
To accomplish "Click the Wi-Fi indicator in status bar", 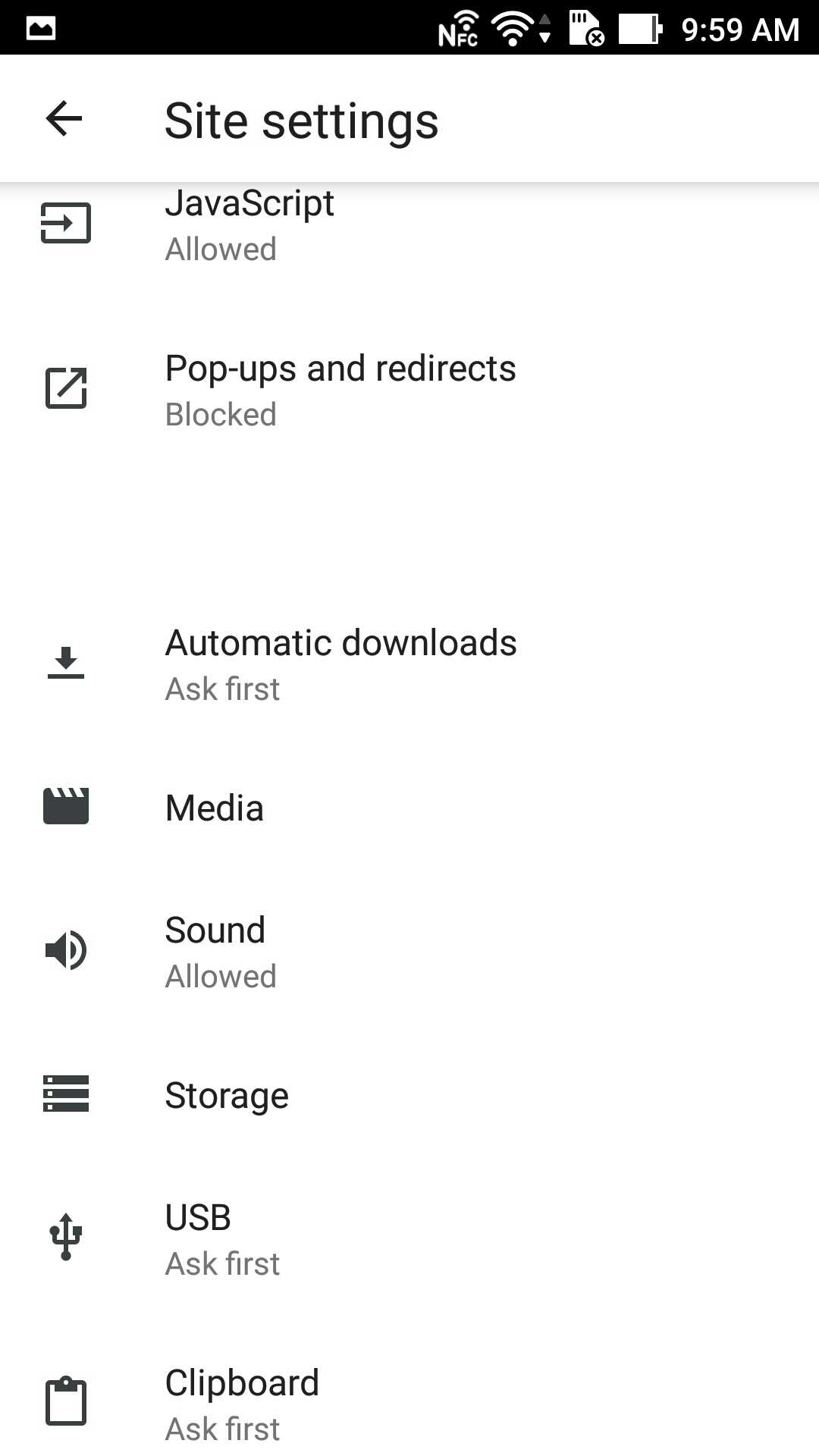I will [513, 28].
